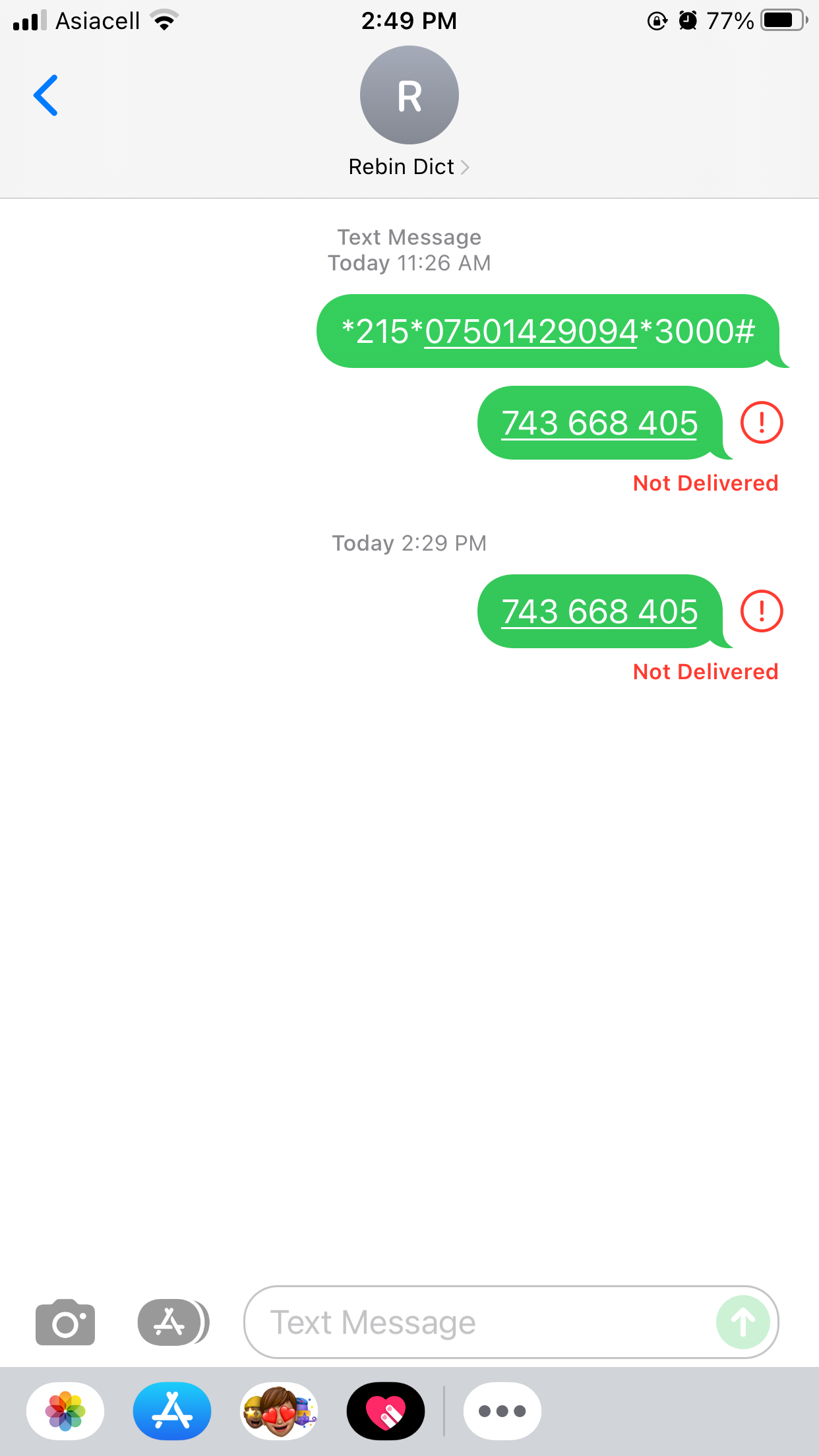Focus the Text Message input field
Image resolution: width=819 pixels, height=1456 pixels.
click(x=475, y=1322)
